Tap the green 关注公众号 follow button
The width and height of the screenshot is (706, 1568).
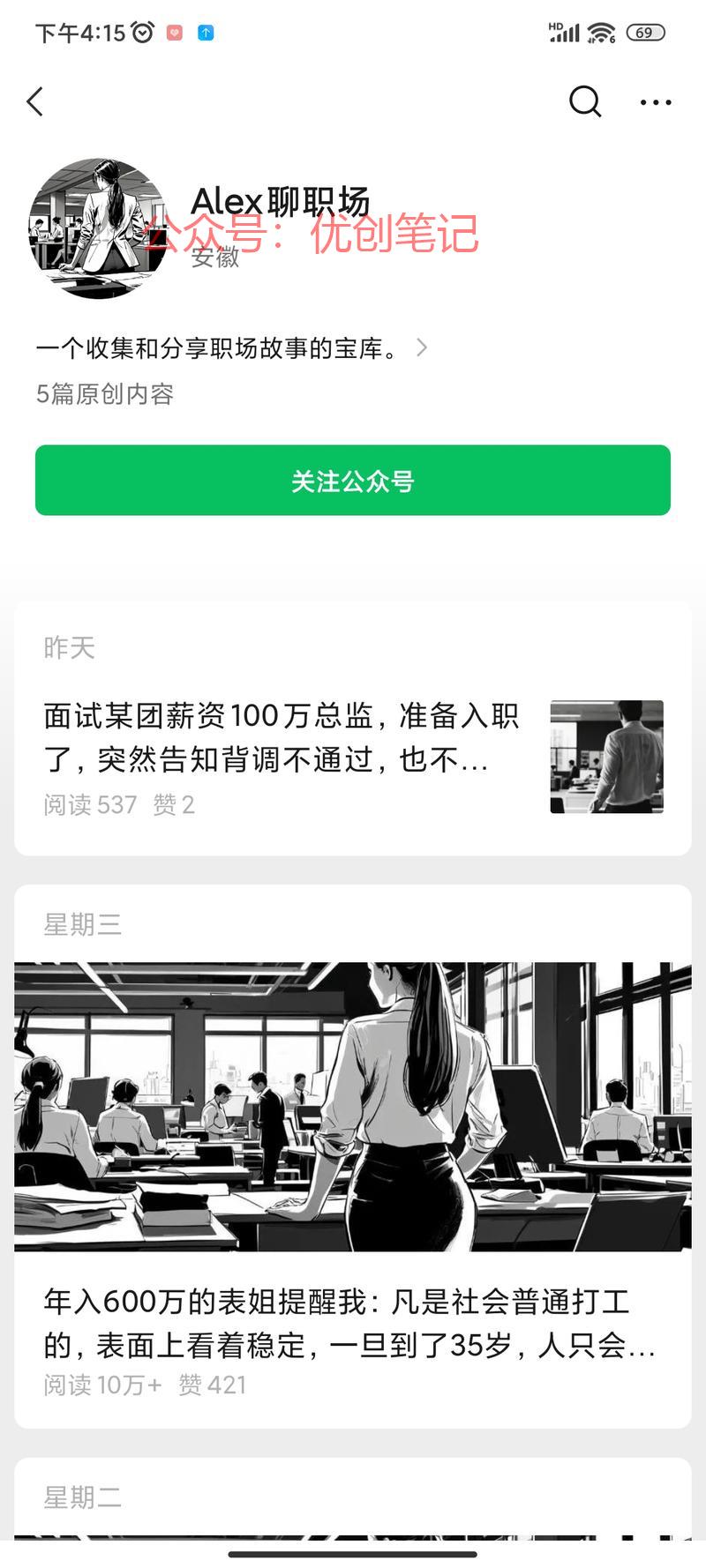pos(353,481)
